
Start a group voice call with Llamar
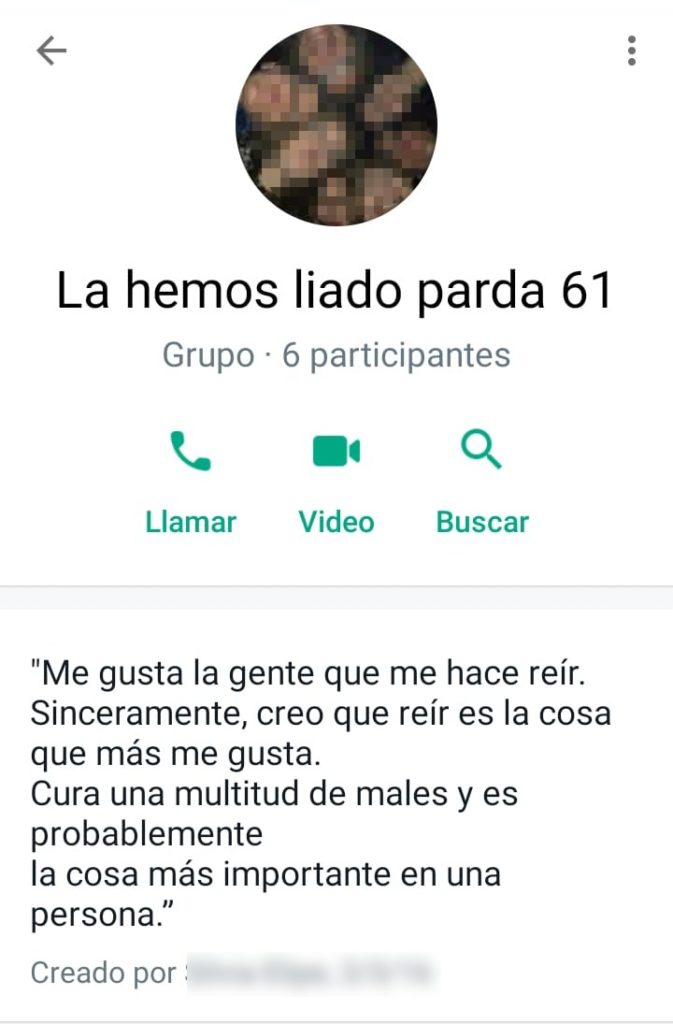(190, 480)
